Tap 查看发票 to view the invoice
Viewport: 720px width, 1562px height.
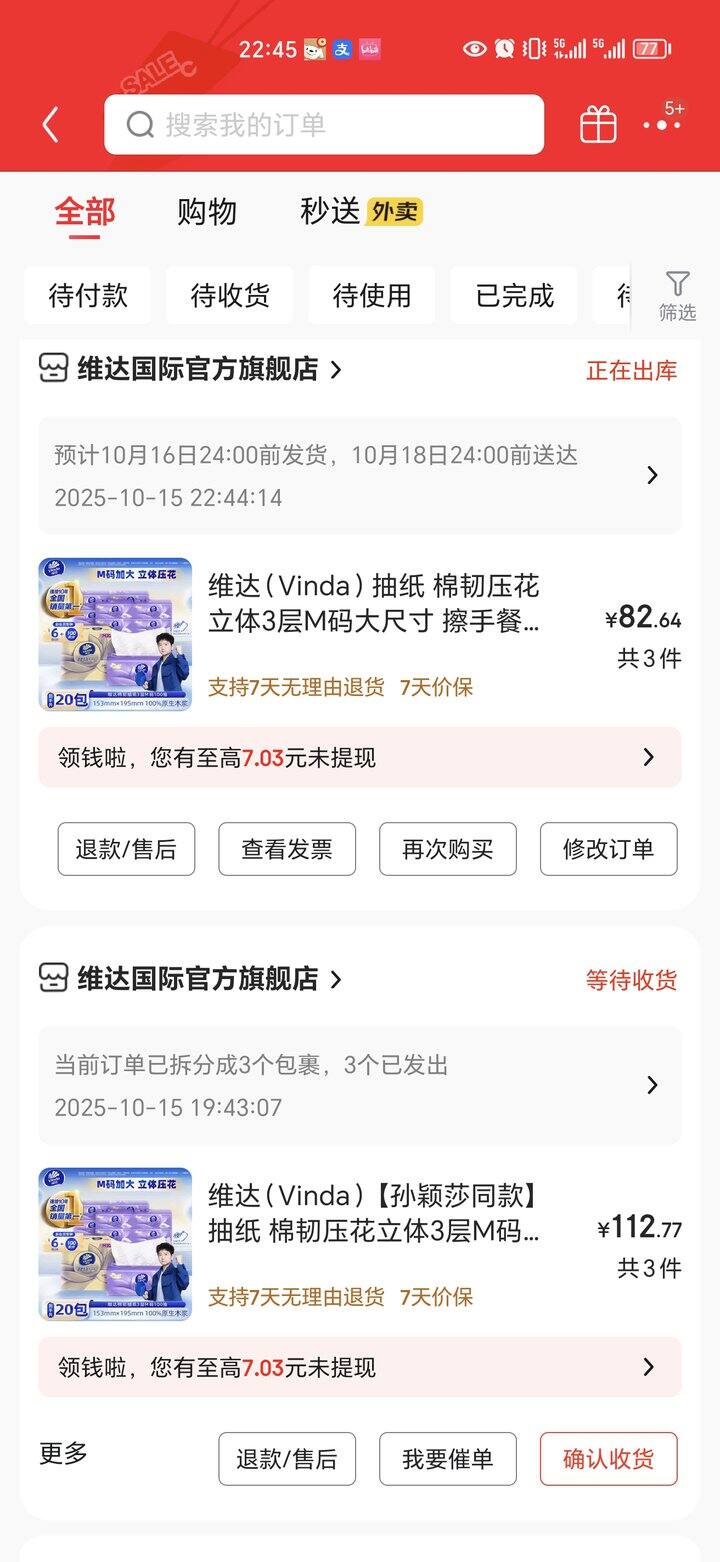point(287,849)
